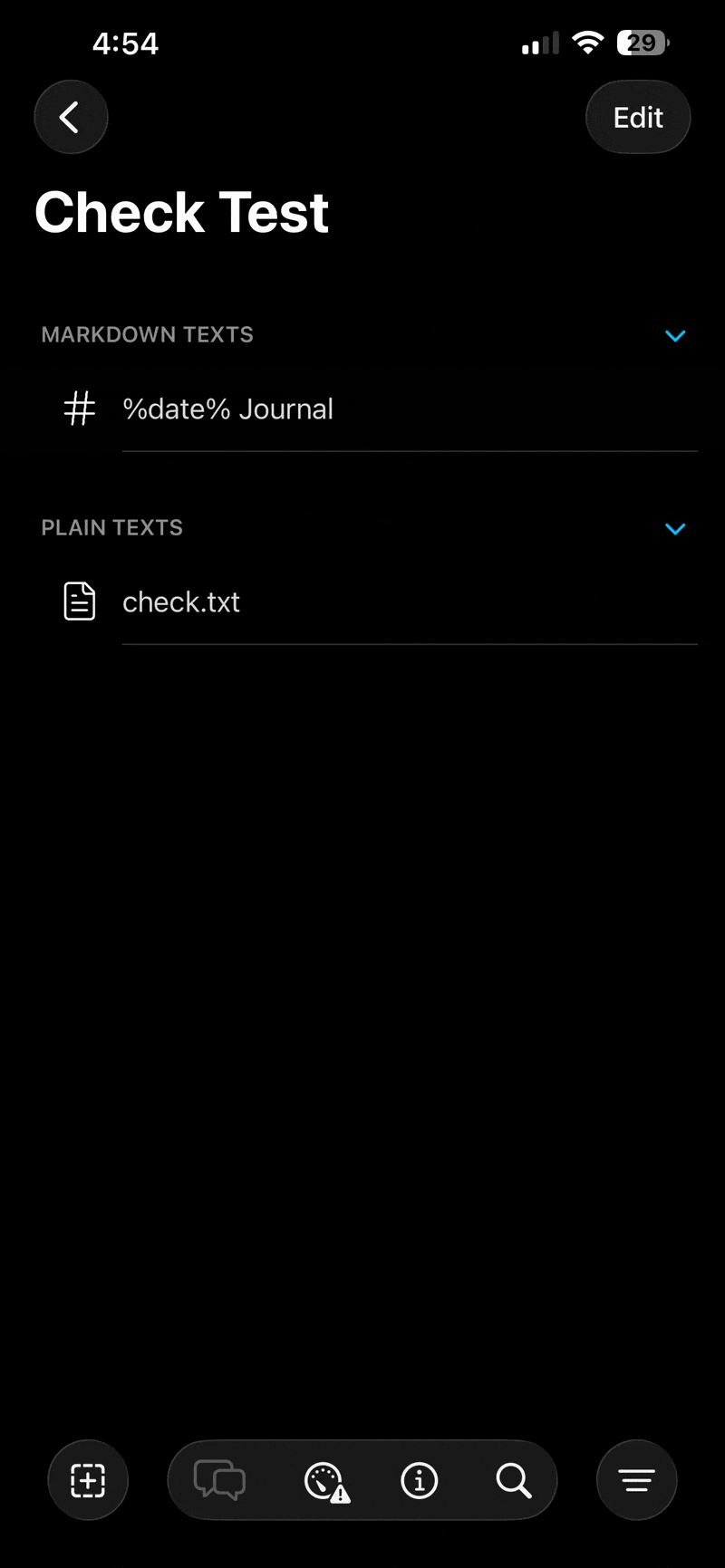Open the sort and filter menu
This screenshot has width=725, height=1568.
(636, 1480)
